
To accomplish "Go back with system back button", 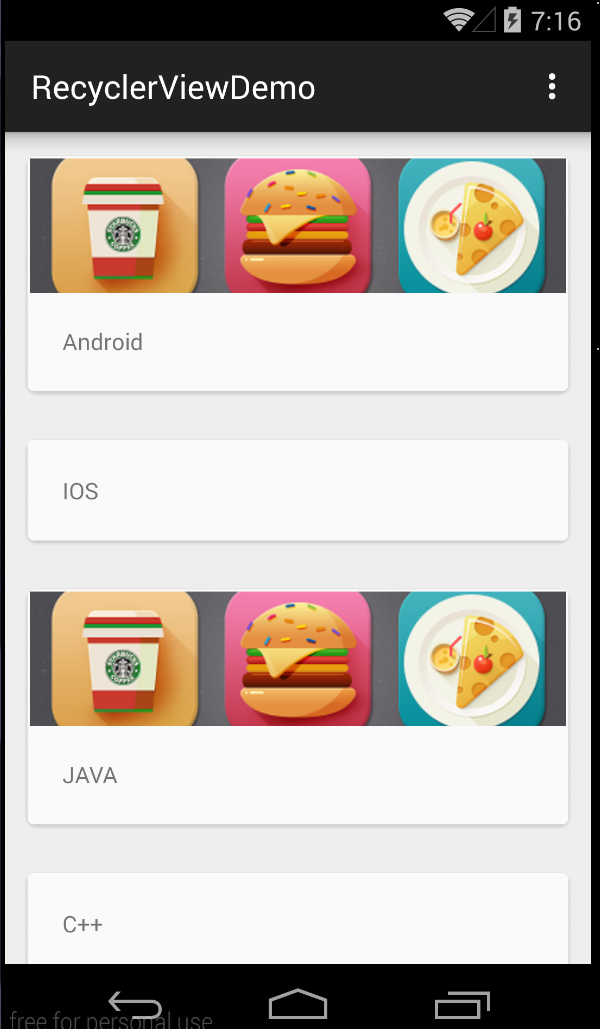I will [135, 1004].
